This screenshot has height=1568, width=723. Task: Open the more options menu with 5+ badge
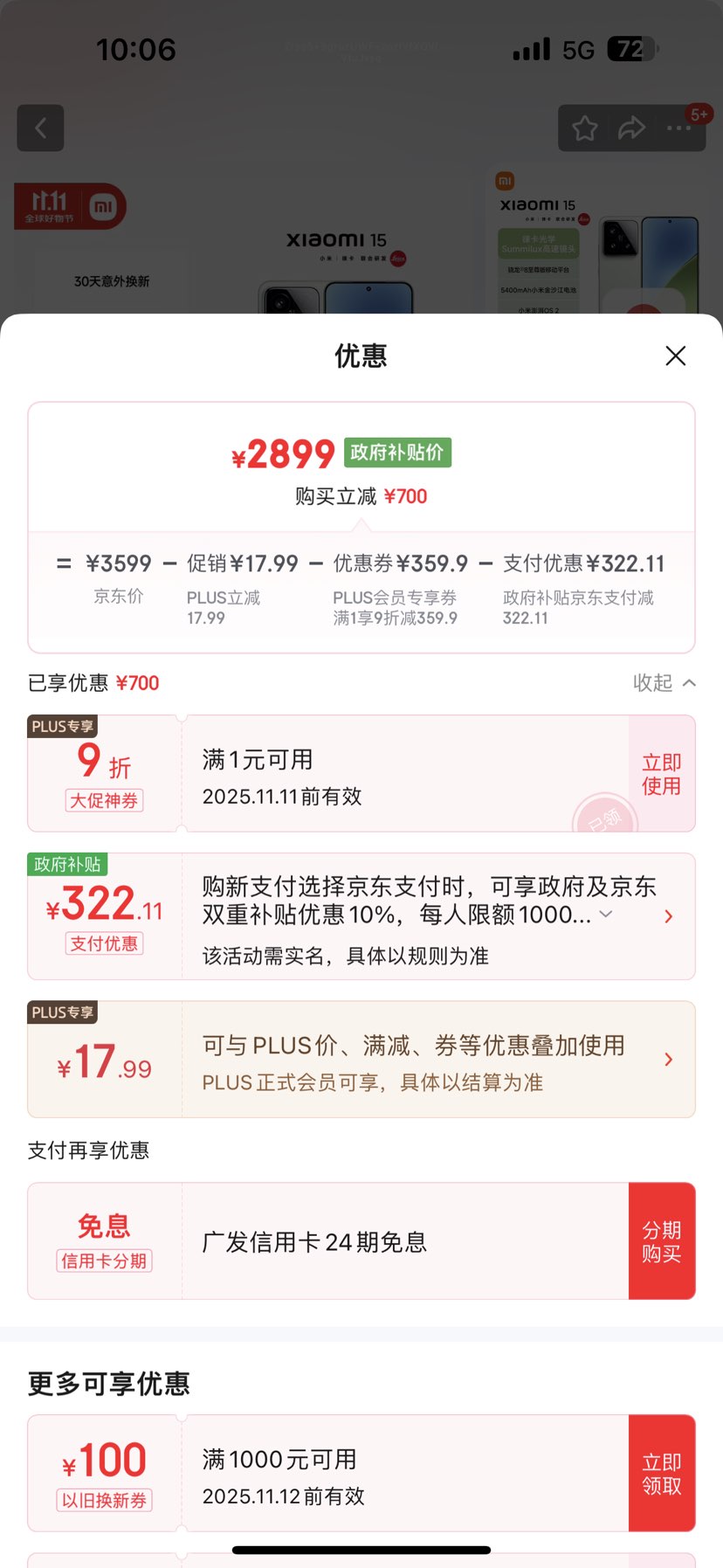click(x=678, y=128)
